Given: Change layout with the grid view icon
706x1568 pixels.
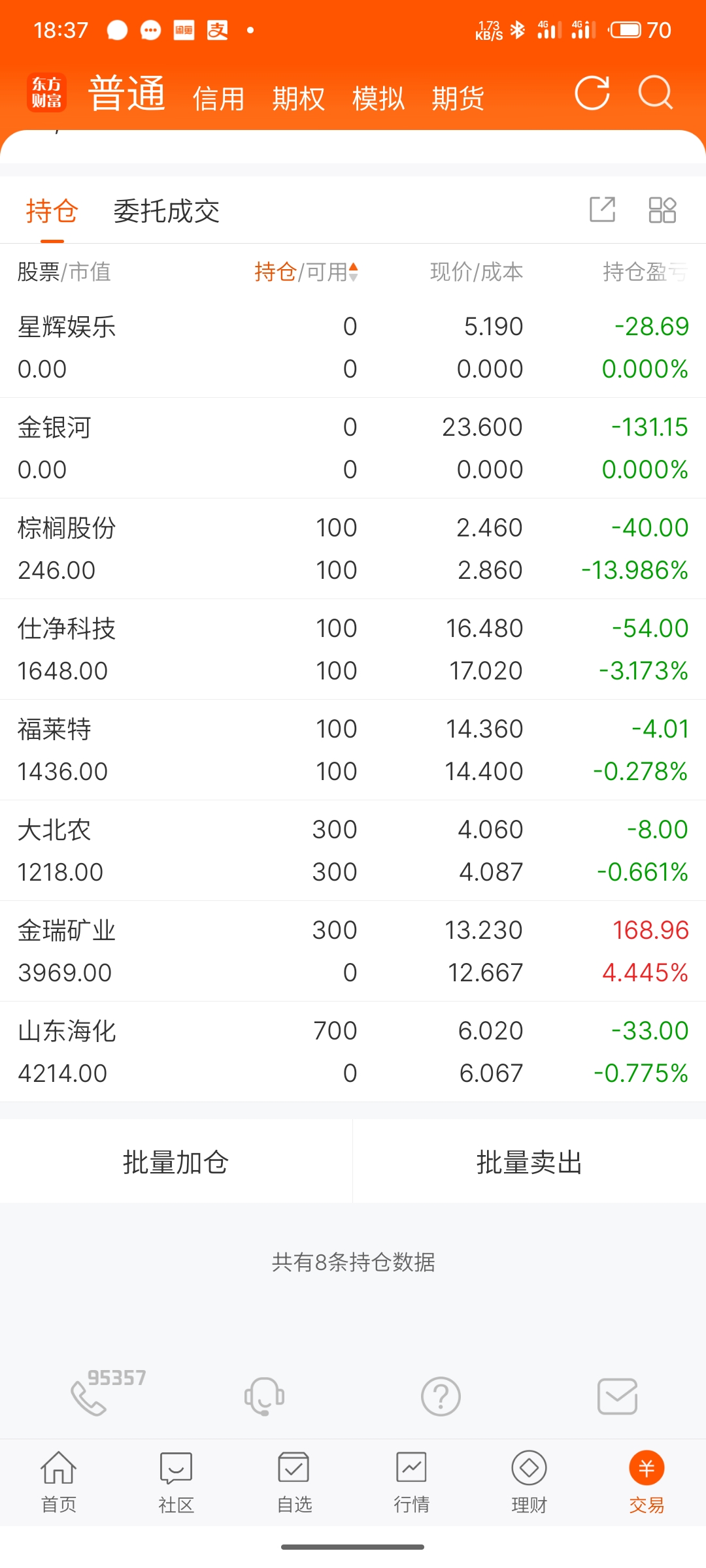Looking at the screenshot, I should pos(662,210).
